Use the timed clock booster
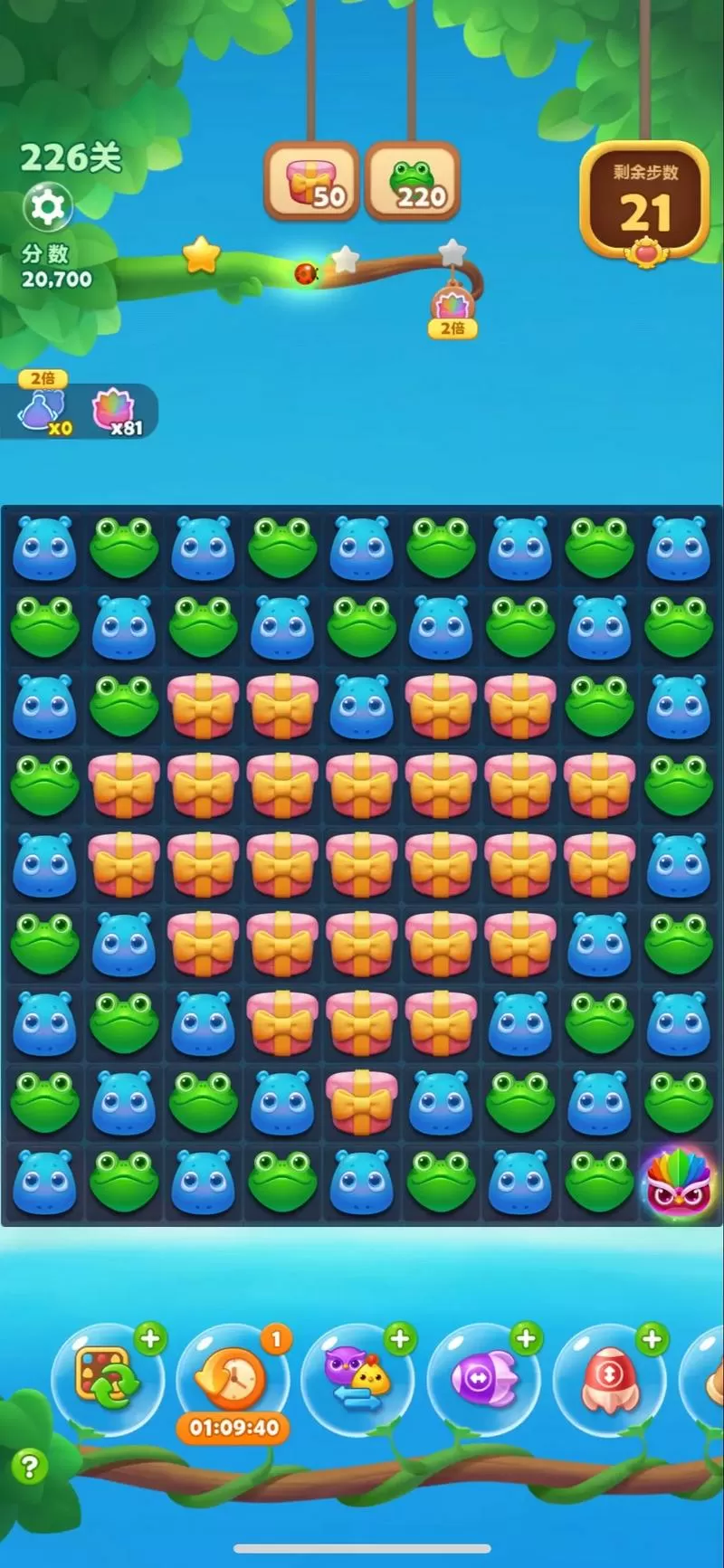 click(233, 1379)
